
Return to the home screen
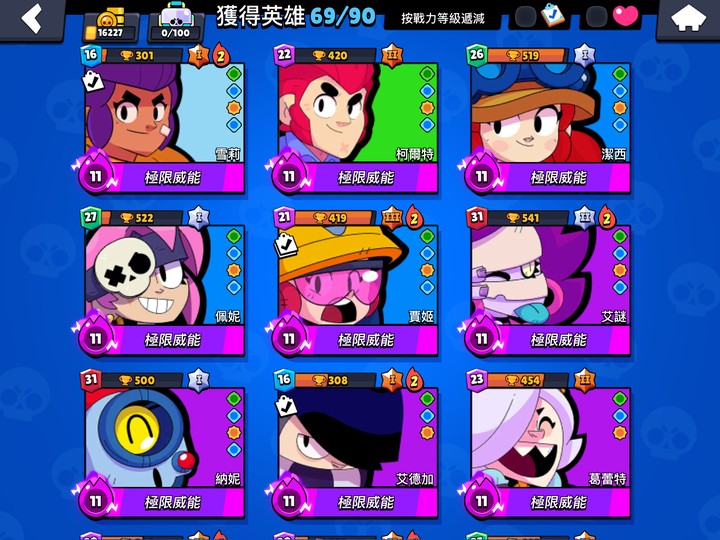pyautogui.click(x=688, y=18)
